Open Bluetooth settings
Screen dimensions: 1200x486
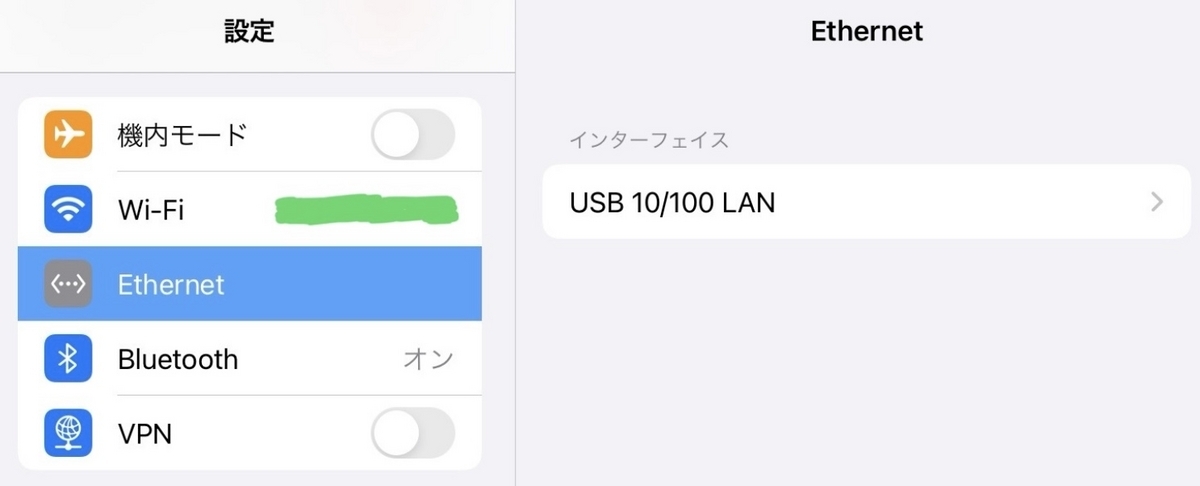coord(250,359)
